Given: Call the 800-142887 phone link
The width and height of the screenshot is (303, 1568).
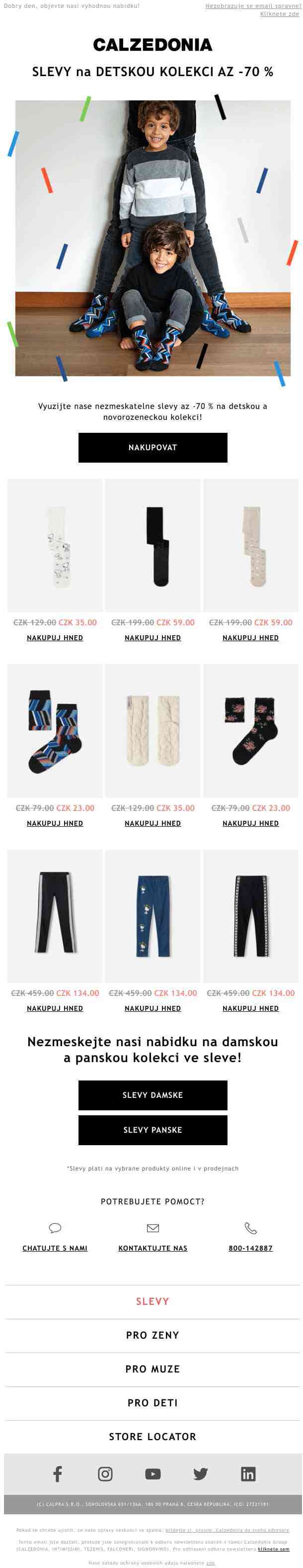Looking at the screenshot, I should click(x=250, y=1248).
